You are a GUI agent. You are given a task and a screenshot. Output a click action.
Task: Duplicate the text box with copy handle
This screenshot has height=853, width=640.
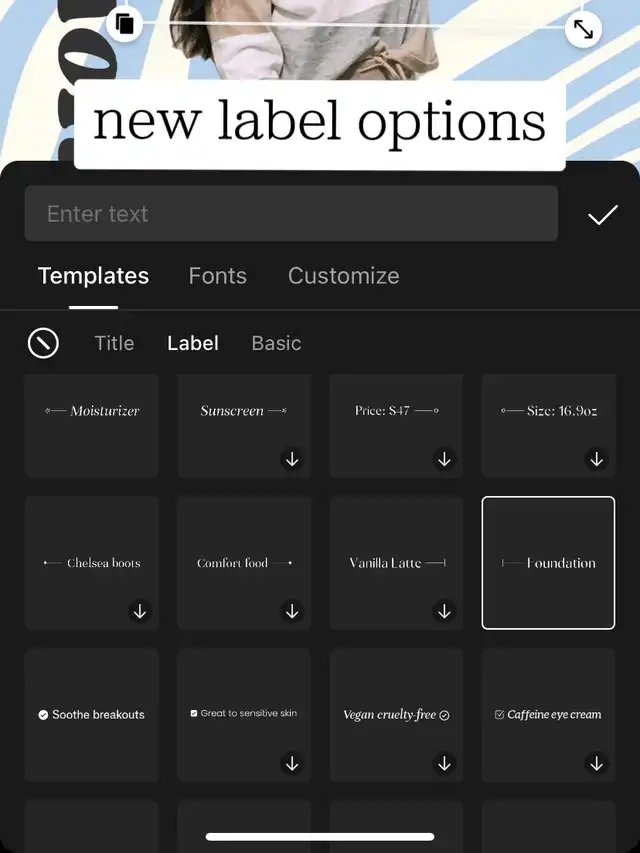pyautogui.click(x=124, y=24)
